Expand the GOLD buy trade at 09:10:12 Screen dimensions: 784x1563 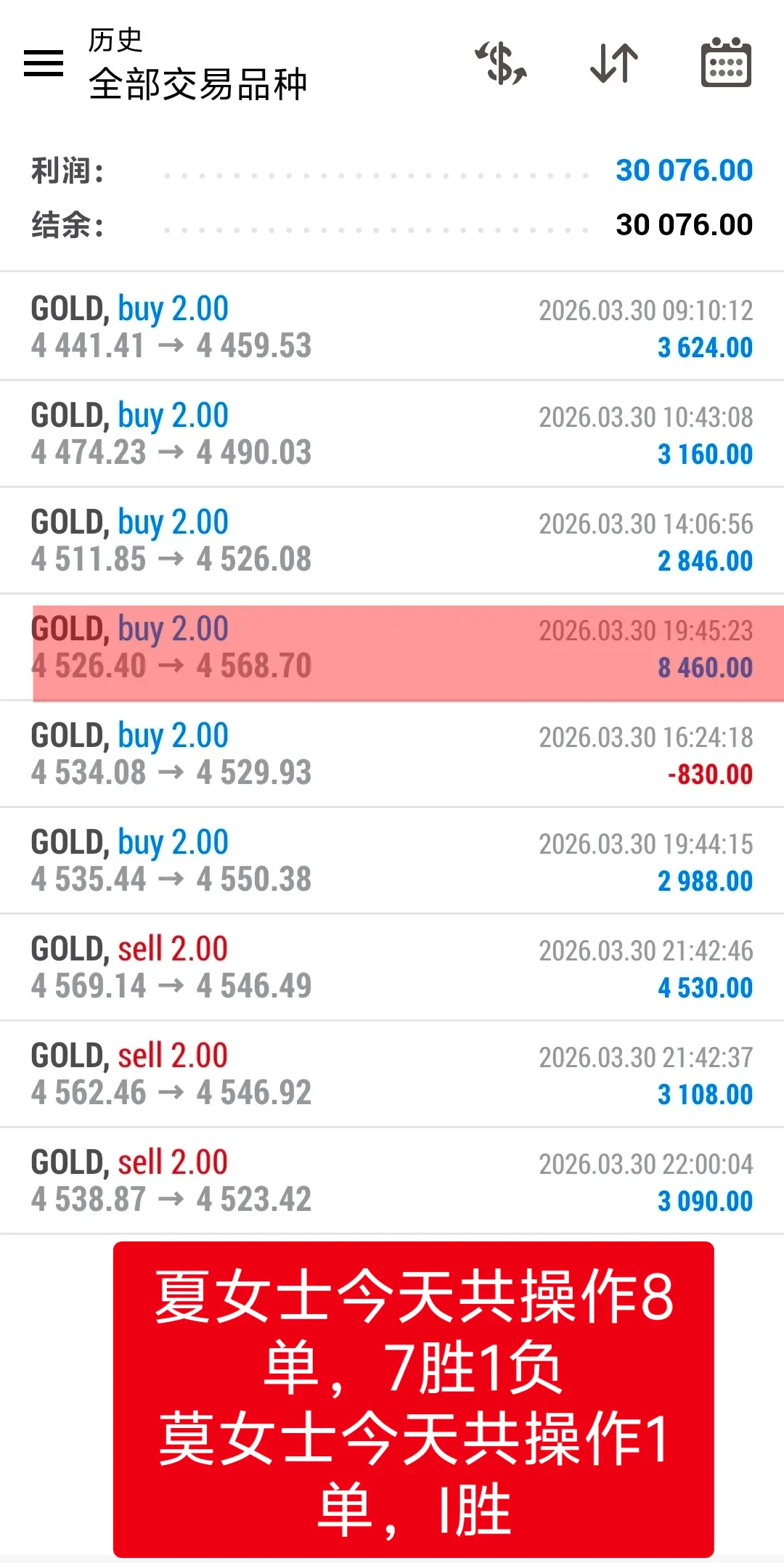(x=392, y=327)
